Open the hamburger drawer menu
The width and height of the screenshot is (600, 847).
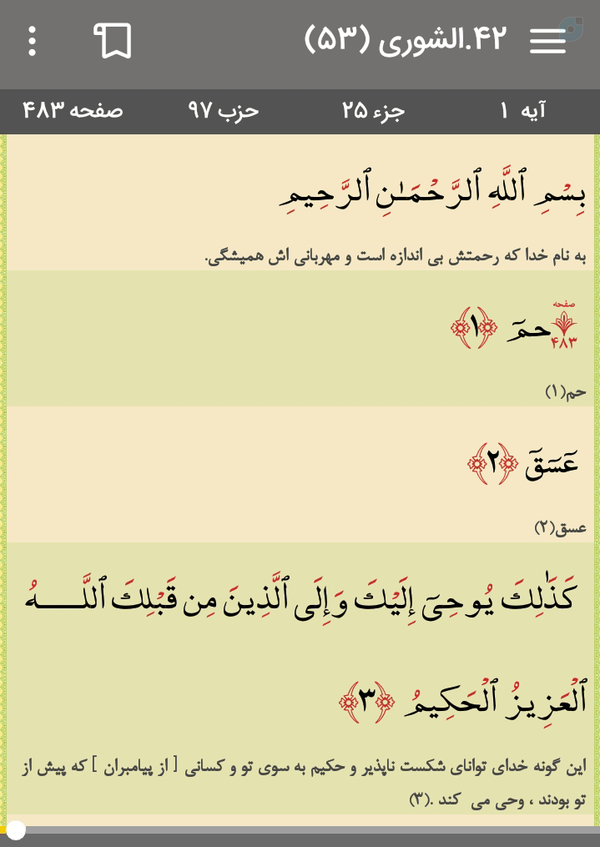(x=548, y=41)
